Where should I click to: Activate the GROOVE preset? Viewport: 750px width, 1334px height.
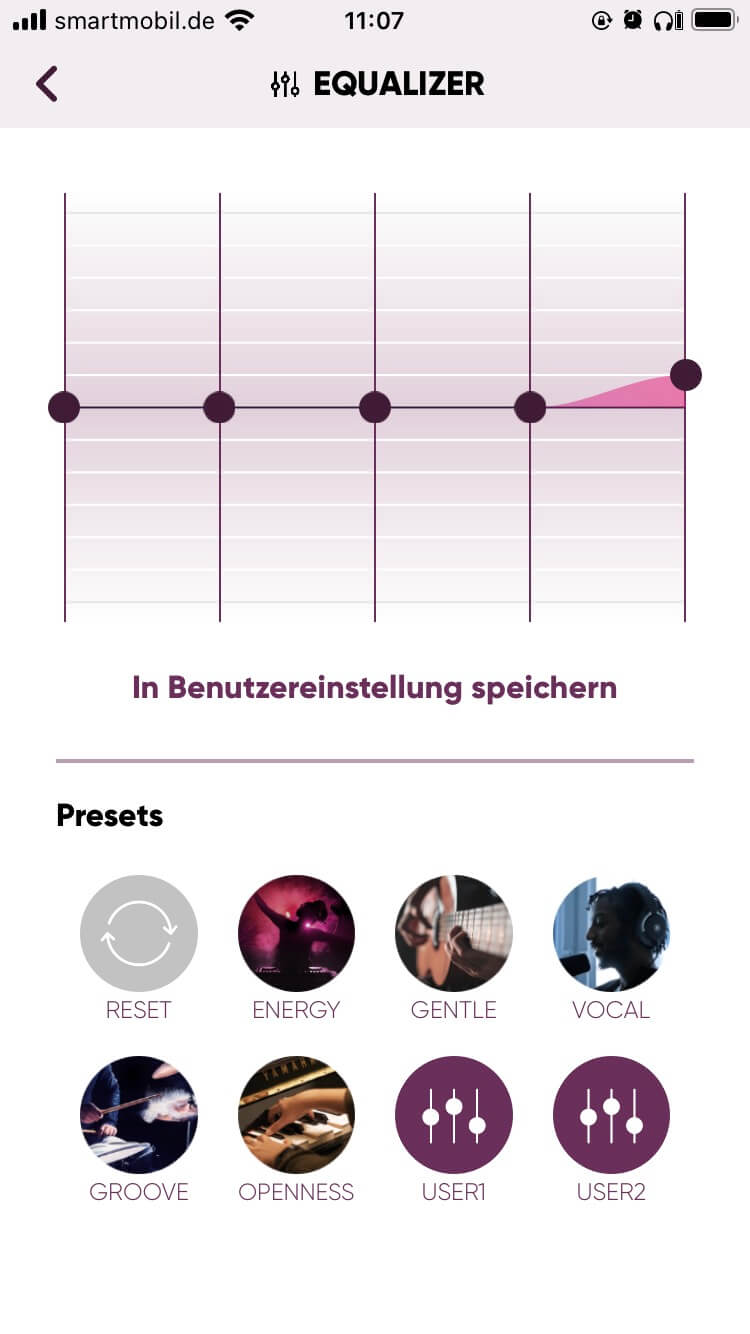point(139,1115)
